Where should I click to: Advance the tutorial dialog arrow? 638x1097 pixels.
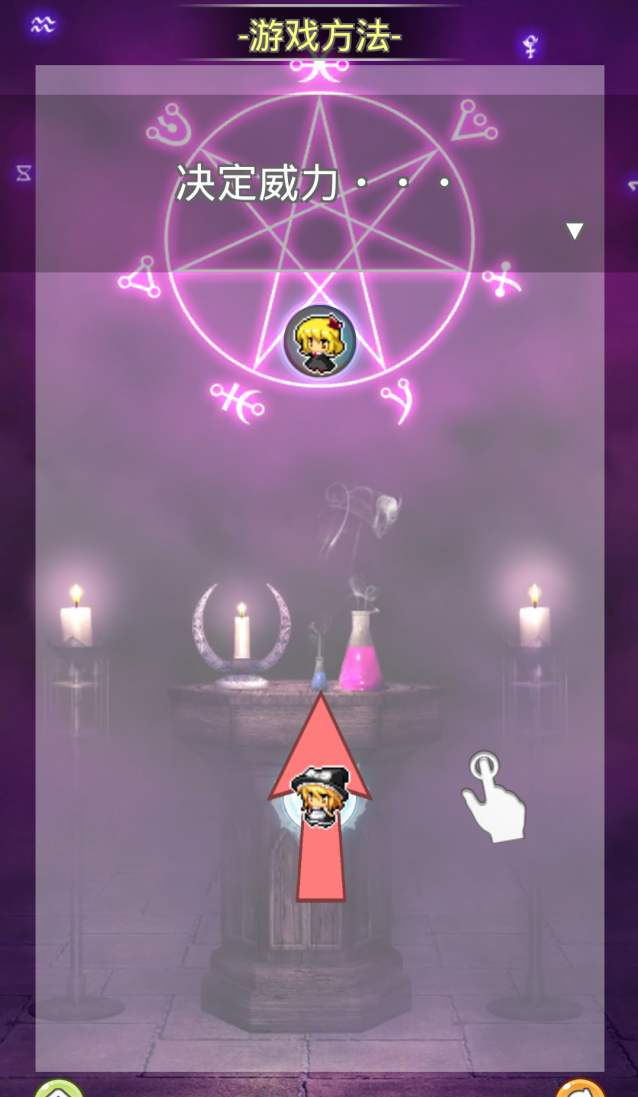pyautogui.click(x=574, y=231)
